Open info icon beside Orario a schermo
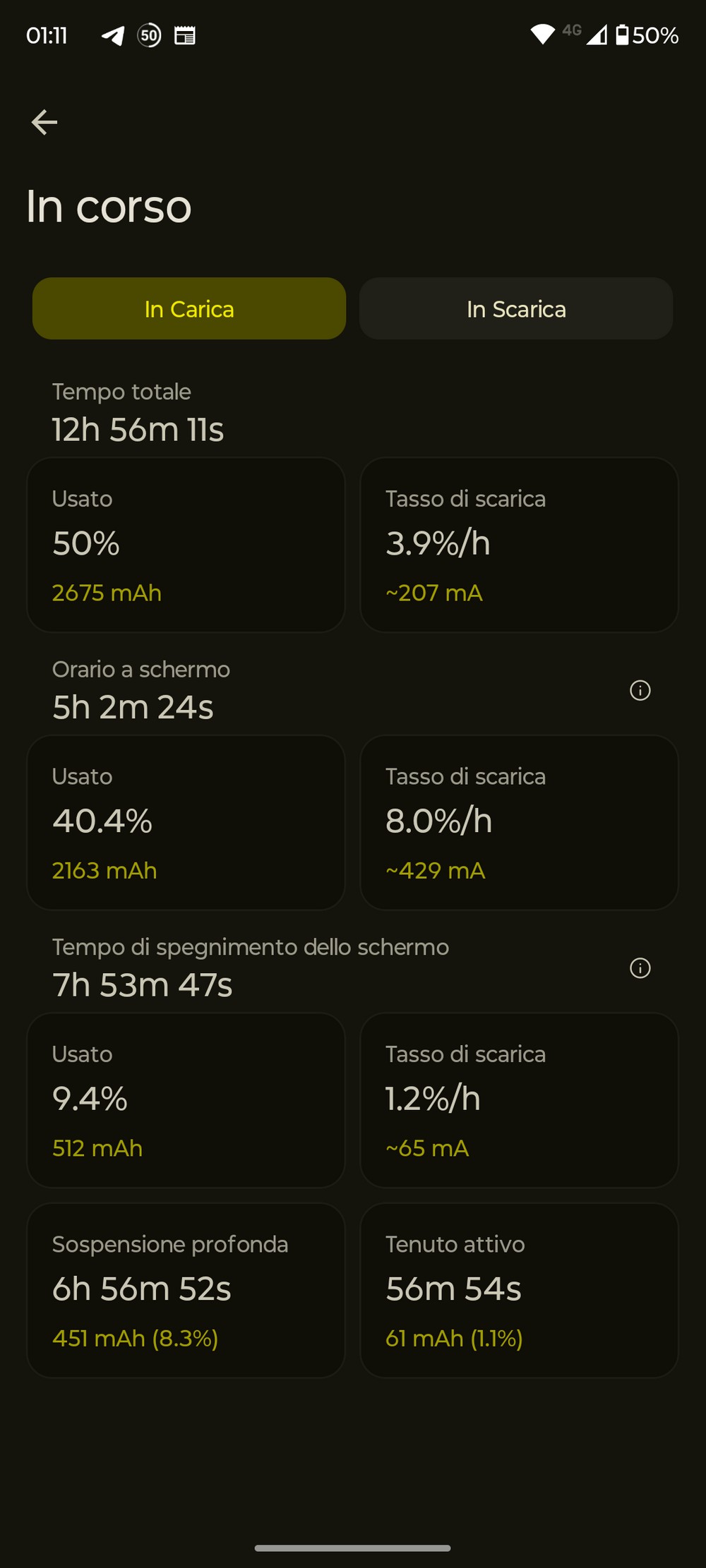Image resolution: width=706 pixels, height=1568 pixels. click(640, 690)
